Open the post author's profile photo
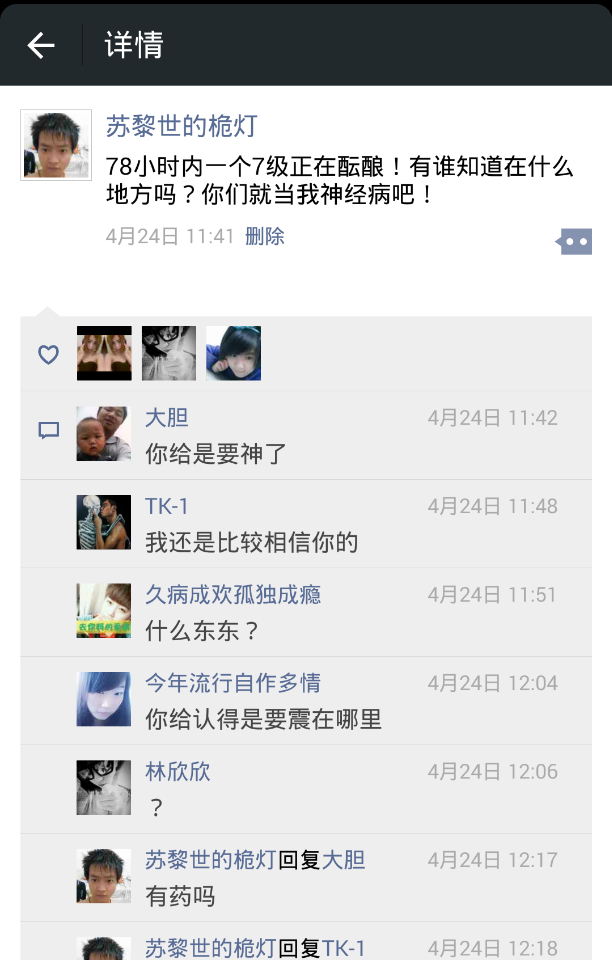 tap(56, 145)
